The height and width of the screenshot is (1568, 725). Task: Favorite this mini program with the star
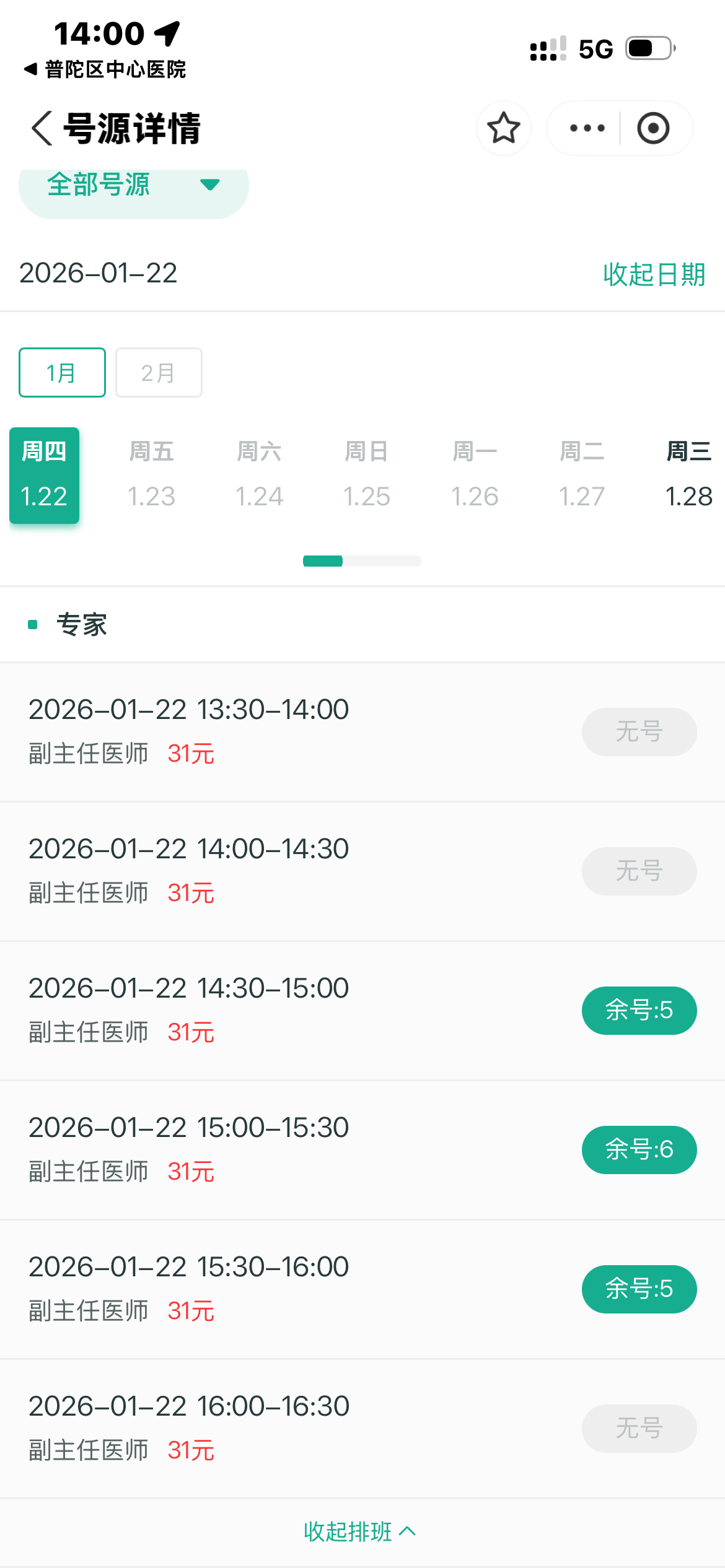click(503, 128)
